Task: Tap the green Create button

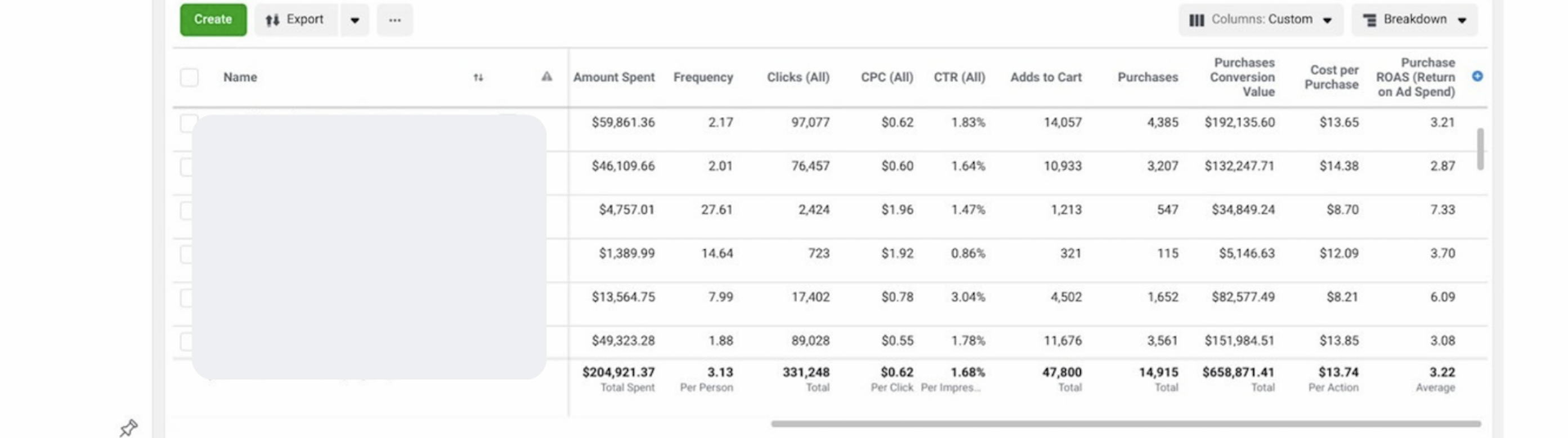Action: point(213,20)
